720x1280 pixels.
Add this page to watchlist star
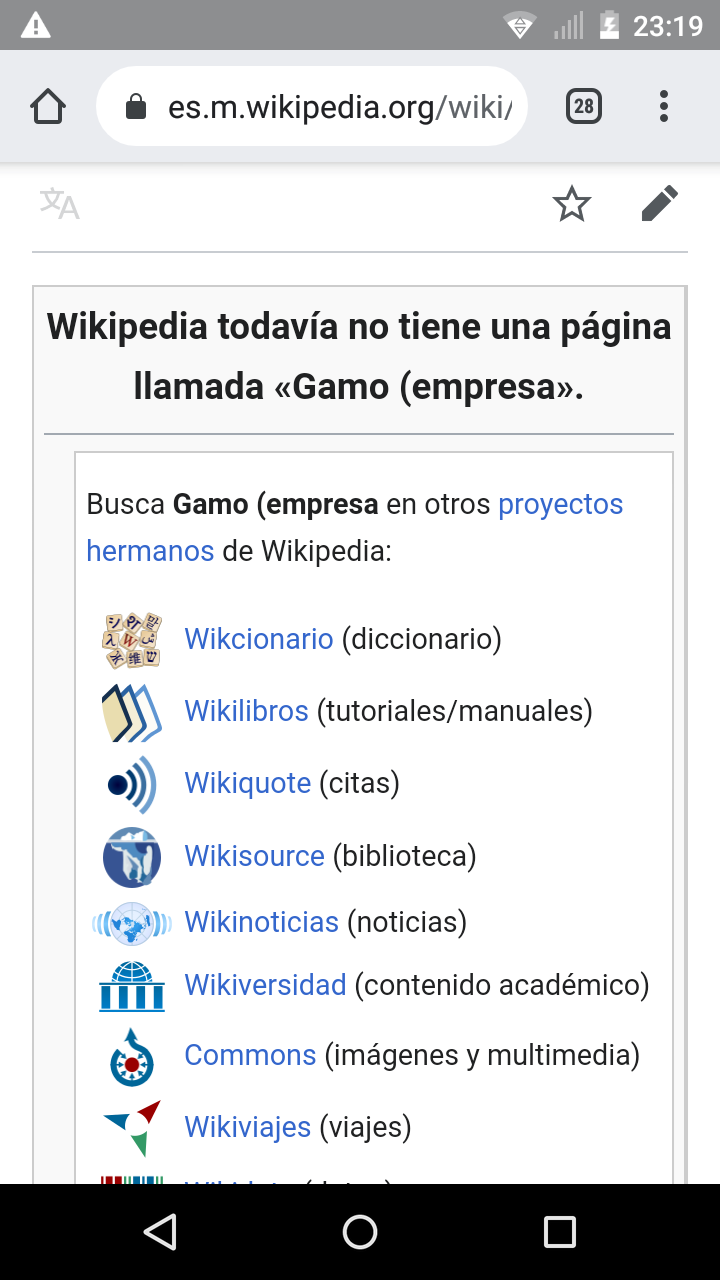pyautogui.click(x=572, y=205)
